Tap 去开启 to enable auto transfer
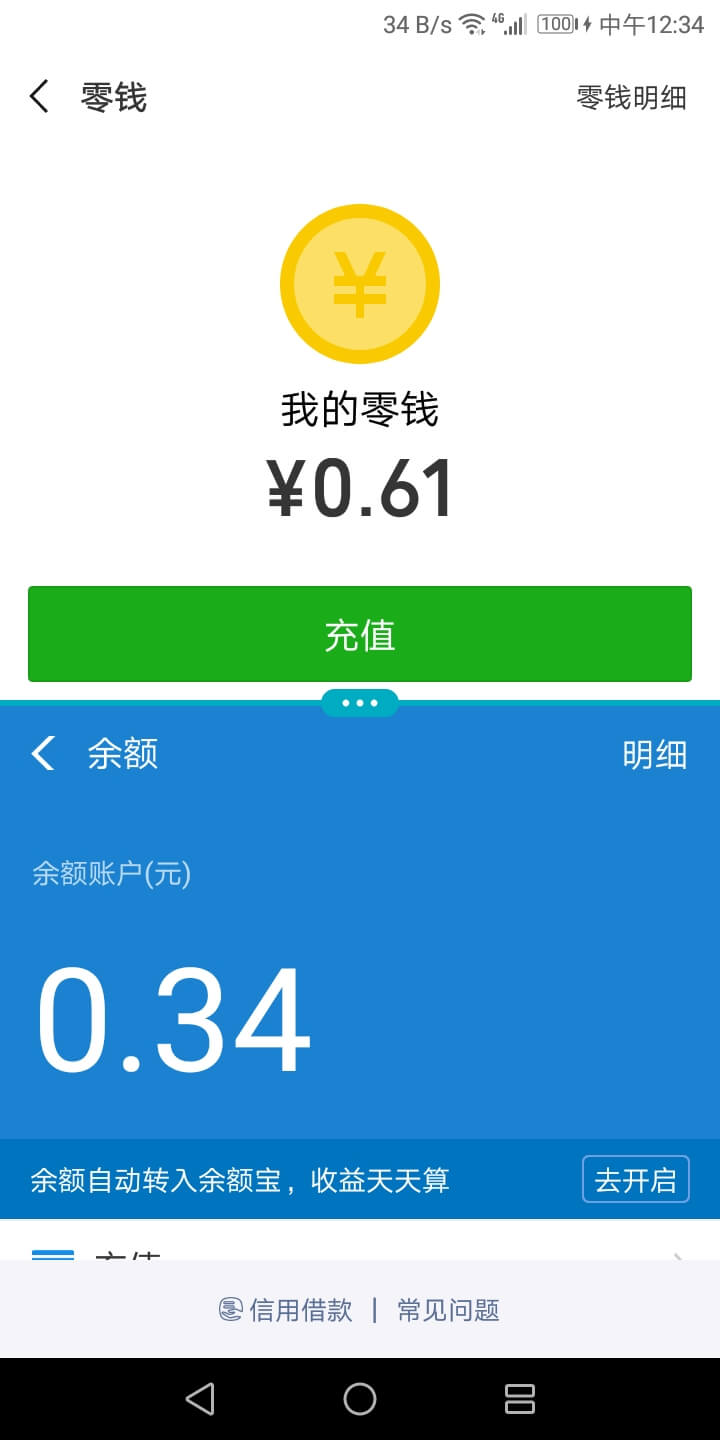This screenshot has height=1440, width=720. (x=635, y=1179)
